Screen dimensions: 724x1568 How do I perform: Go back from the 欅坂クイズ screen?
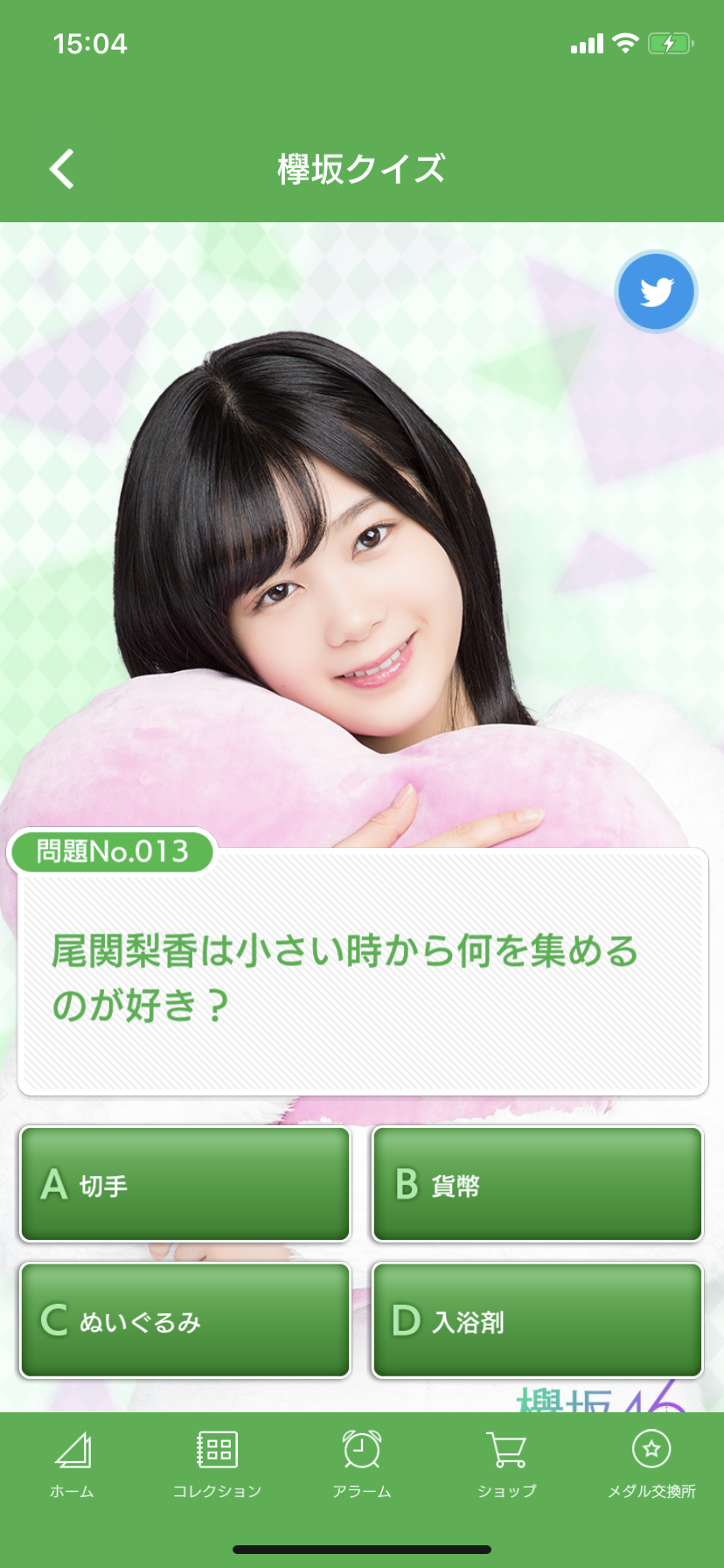(x=62, y=169)
